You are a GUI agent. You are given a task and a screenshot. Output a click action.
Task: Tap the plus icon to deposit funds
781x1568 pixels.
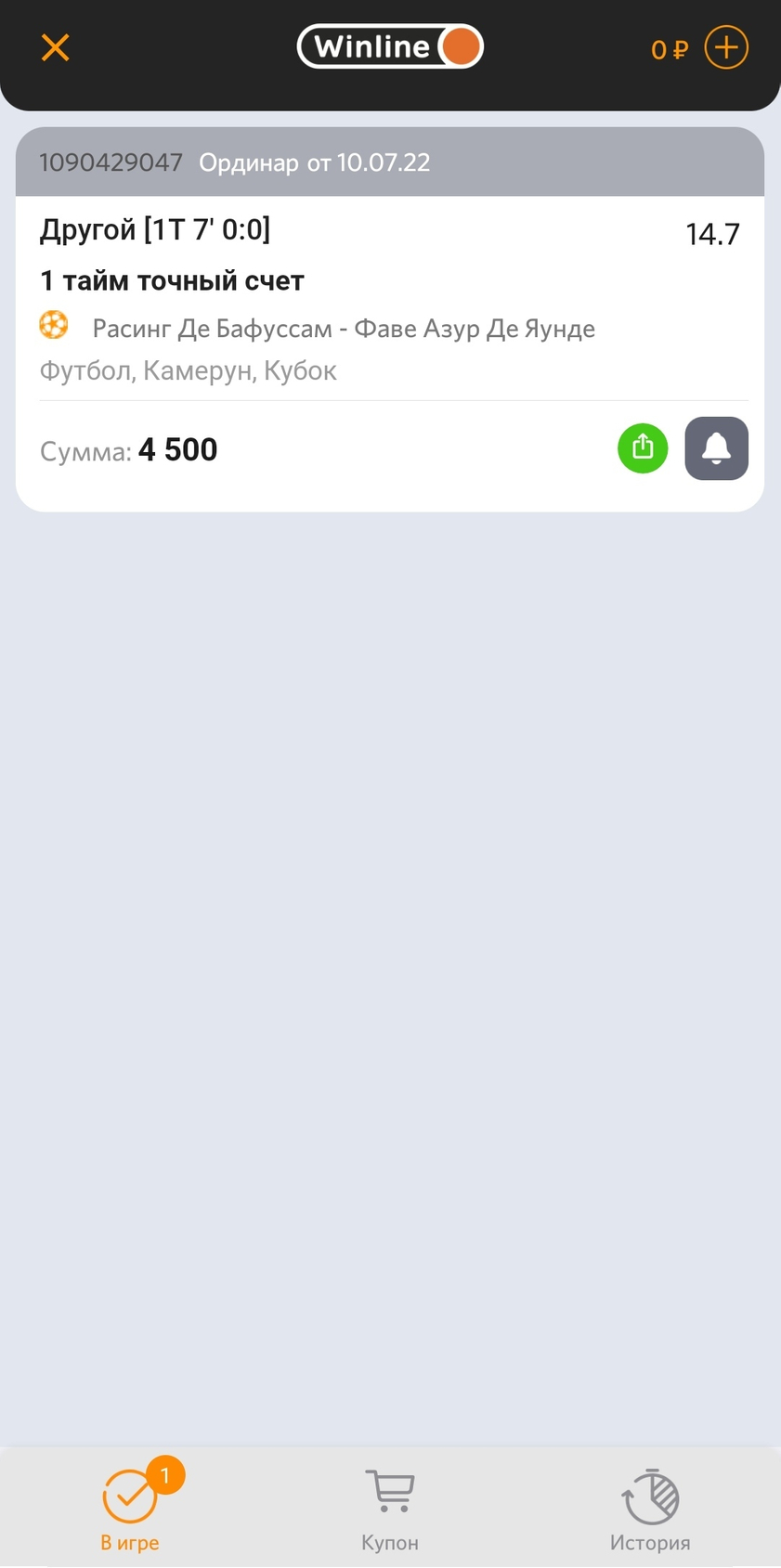click(726, 47)
